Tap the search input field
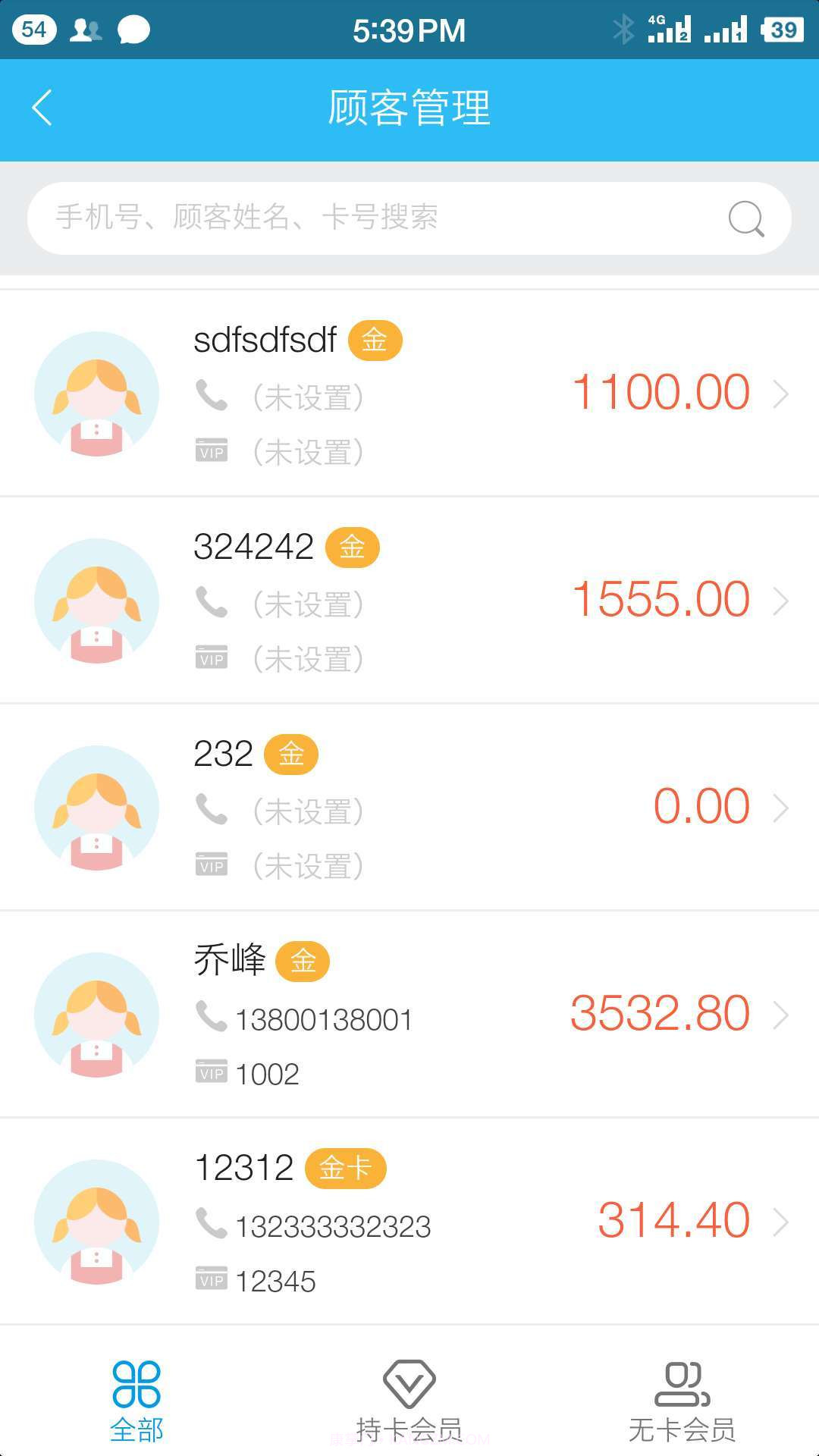Viewport: 819px width, 1456px height. click(341, 218)
